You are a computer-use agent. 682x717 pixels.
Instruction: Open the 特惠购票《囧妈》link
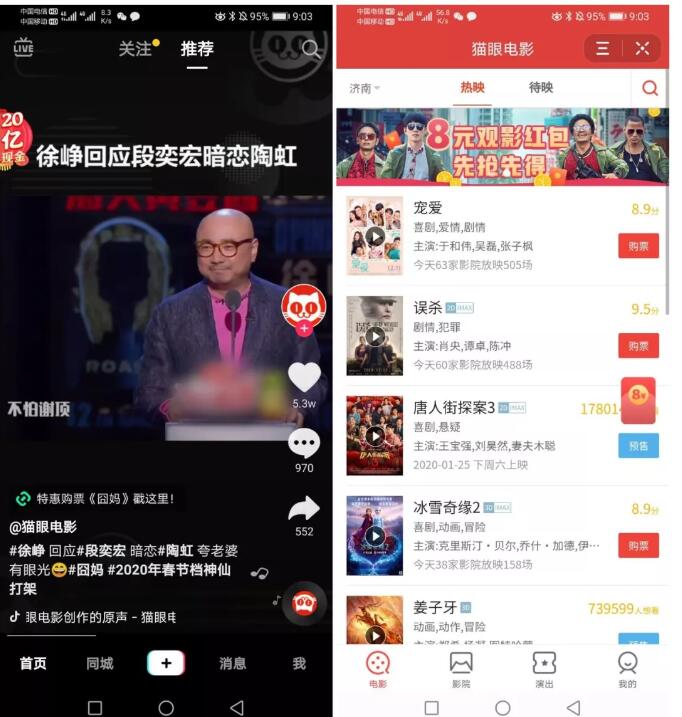tap(95, 498)
